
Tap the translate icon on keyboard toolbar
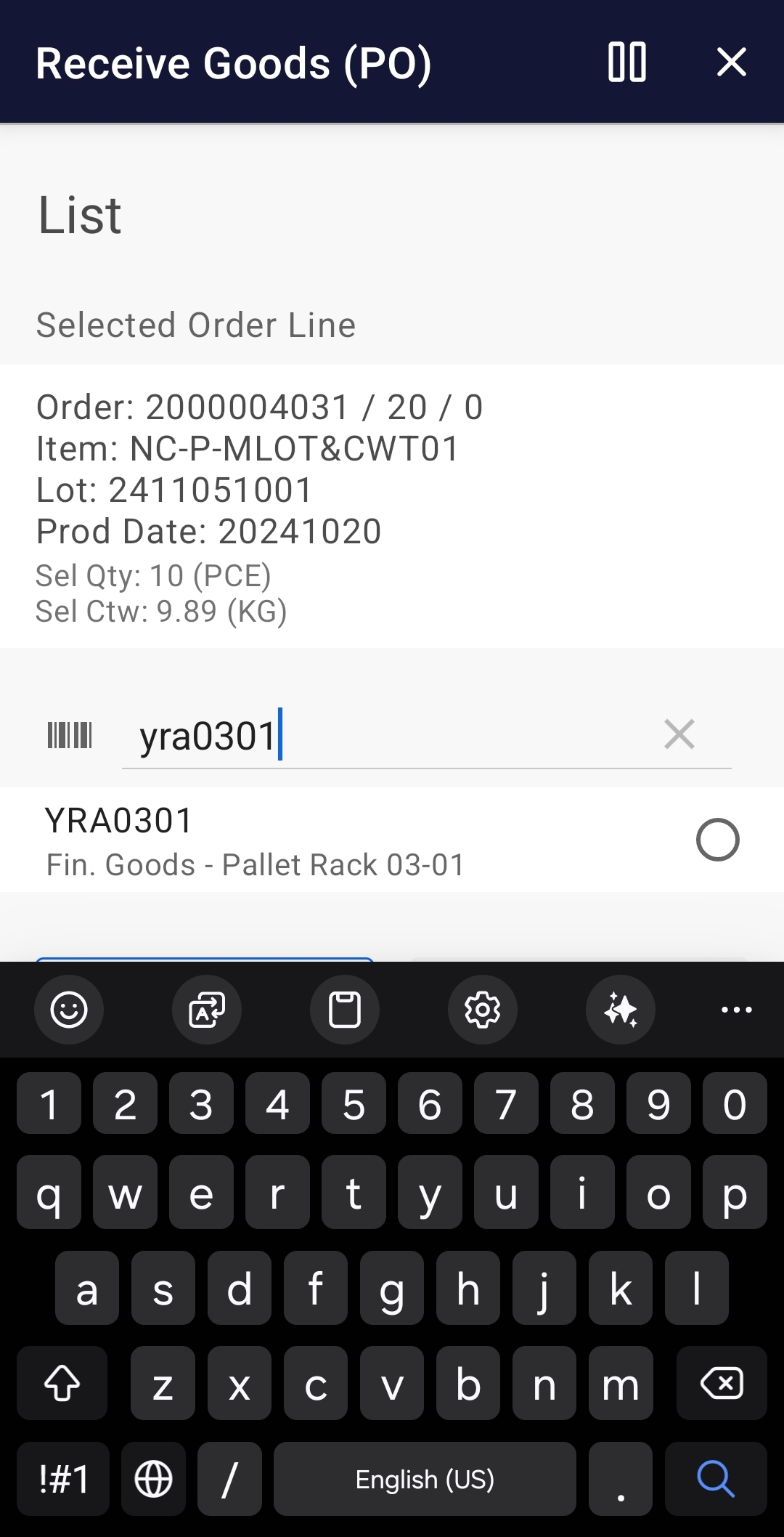point(206,1010)
